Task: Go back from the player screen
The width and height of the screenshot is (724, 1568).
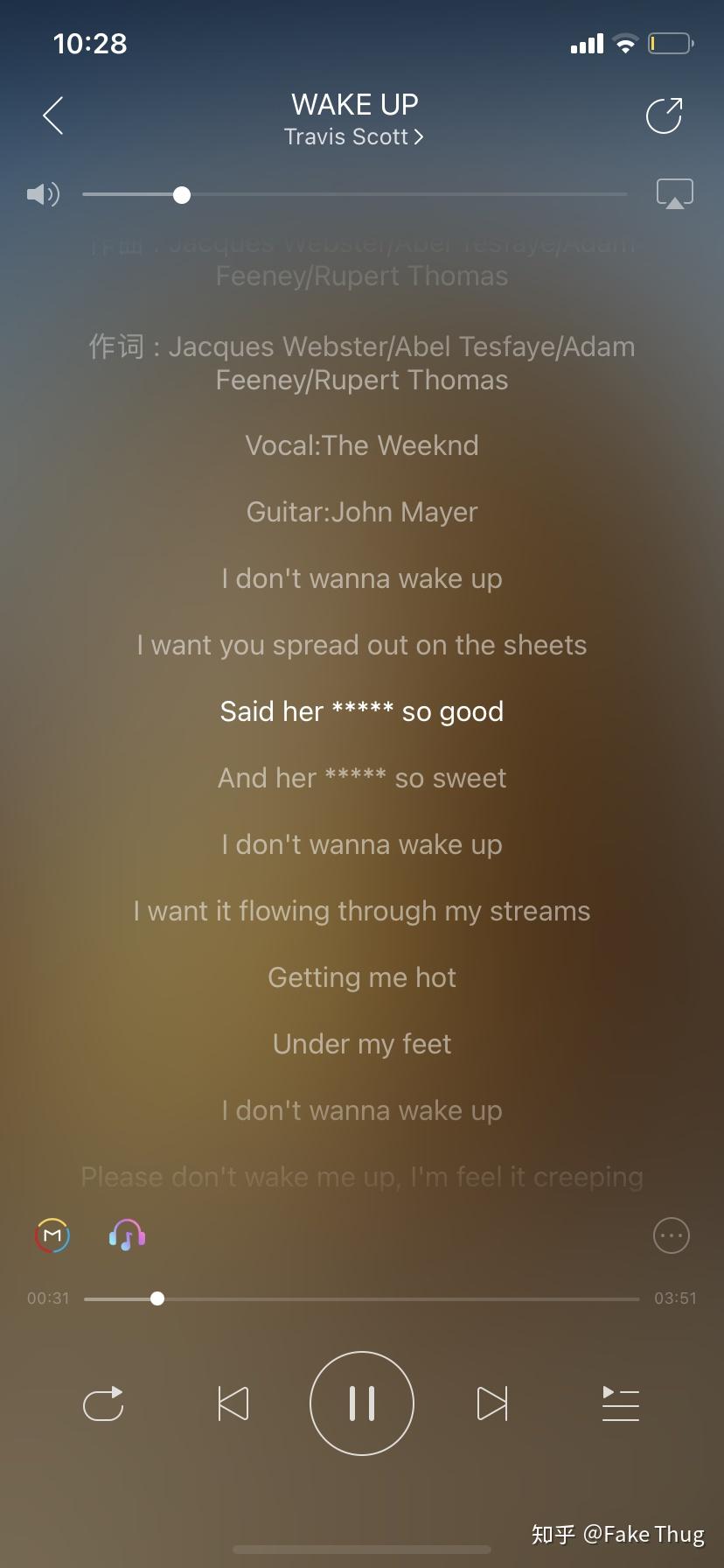Action: click(x=53, y=115)
